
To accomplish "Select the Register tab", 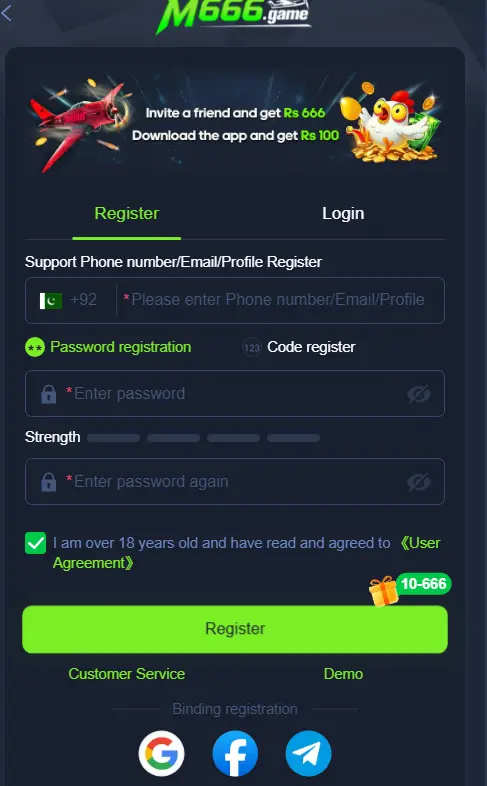I will tap(127, 214).
